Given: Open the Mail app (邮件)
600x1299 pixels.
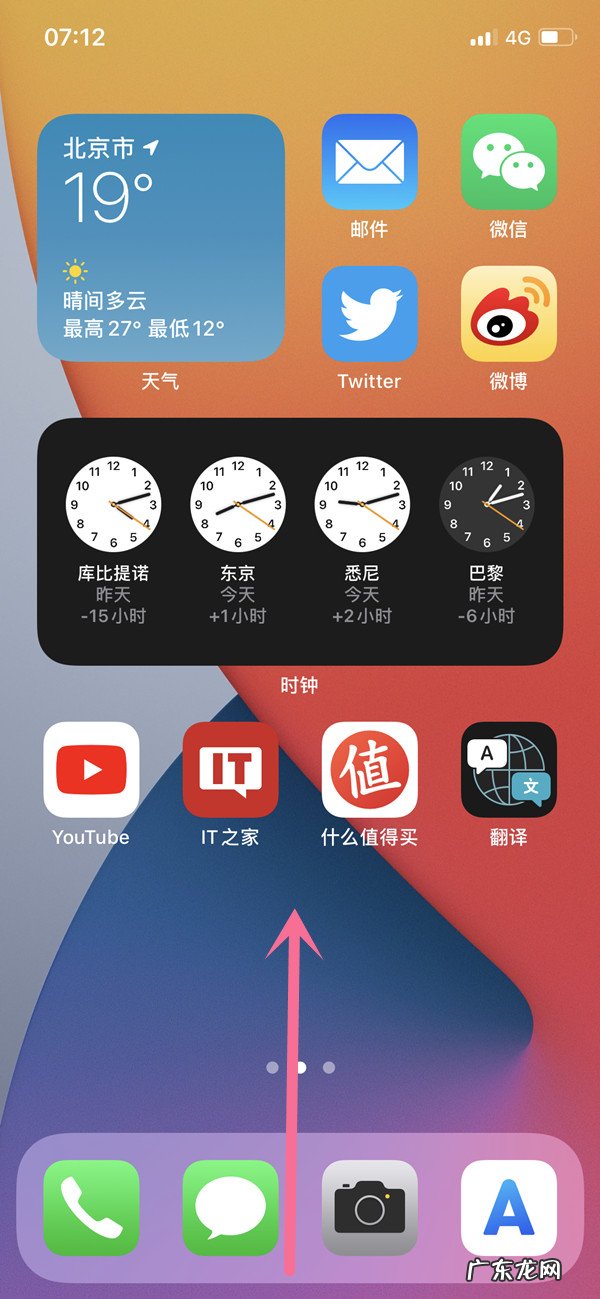Looking at the screenshot, I should (369, 161).
